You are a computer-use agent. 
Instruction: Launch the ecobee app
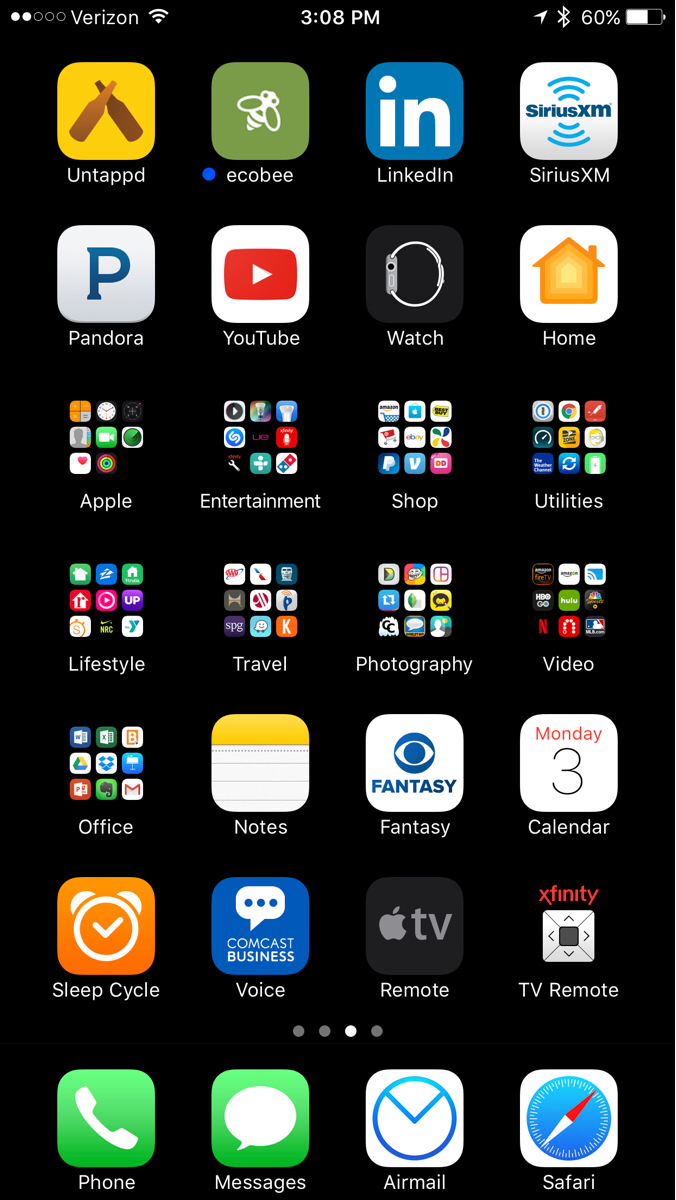tap(260, 111)
